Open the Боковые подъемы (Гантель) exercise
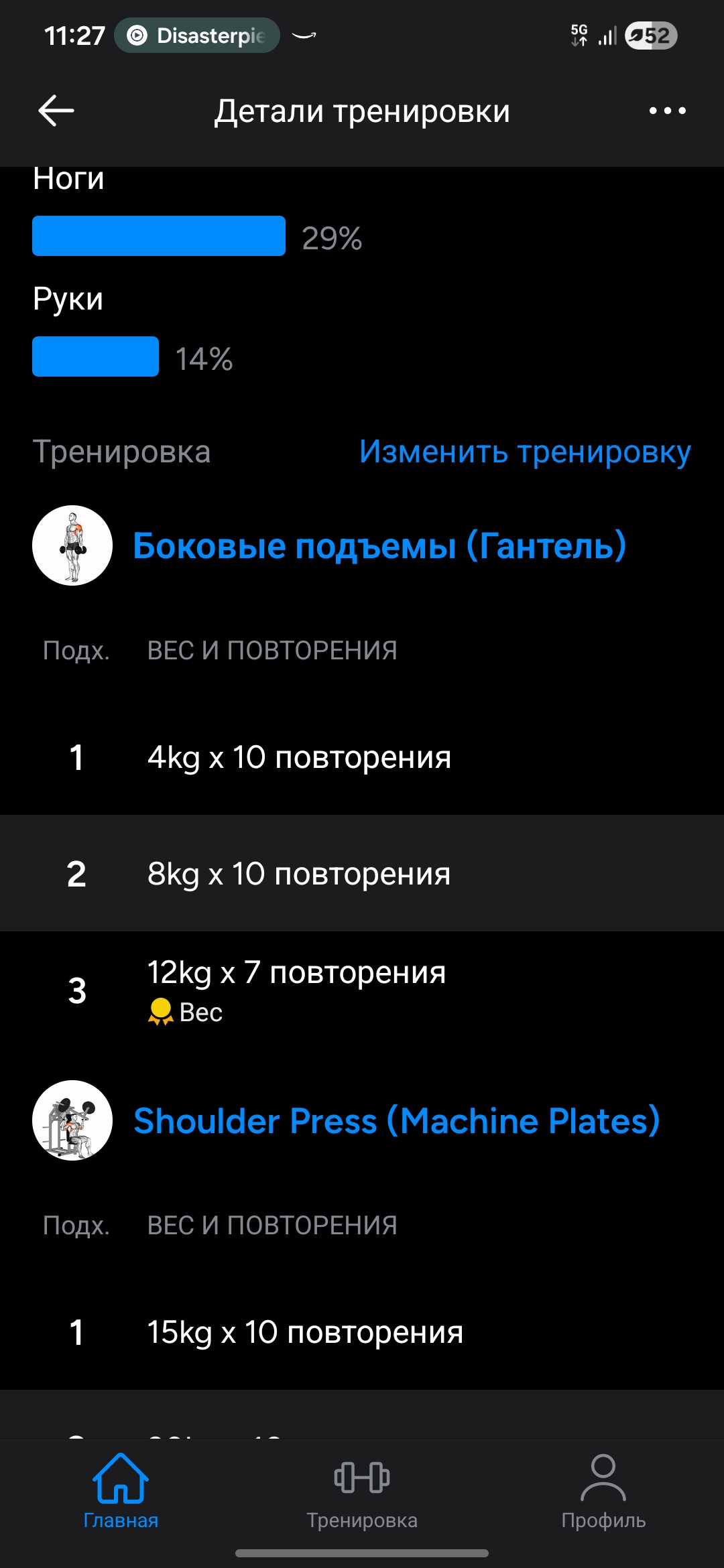The width and height of the screenshot is (724, 1568). pos(379,545)
